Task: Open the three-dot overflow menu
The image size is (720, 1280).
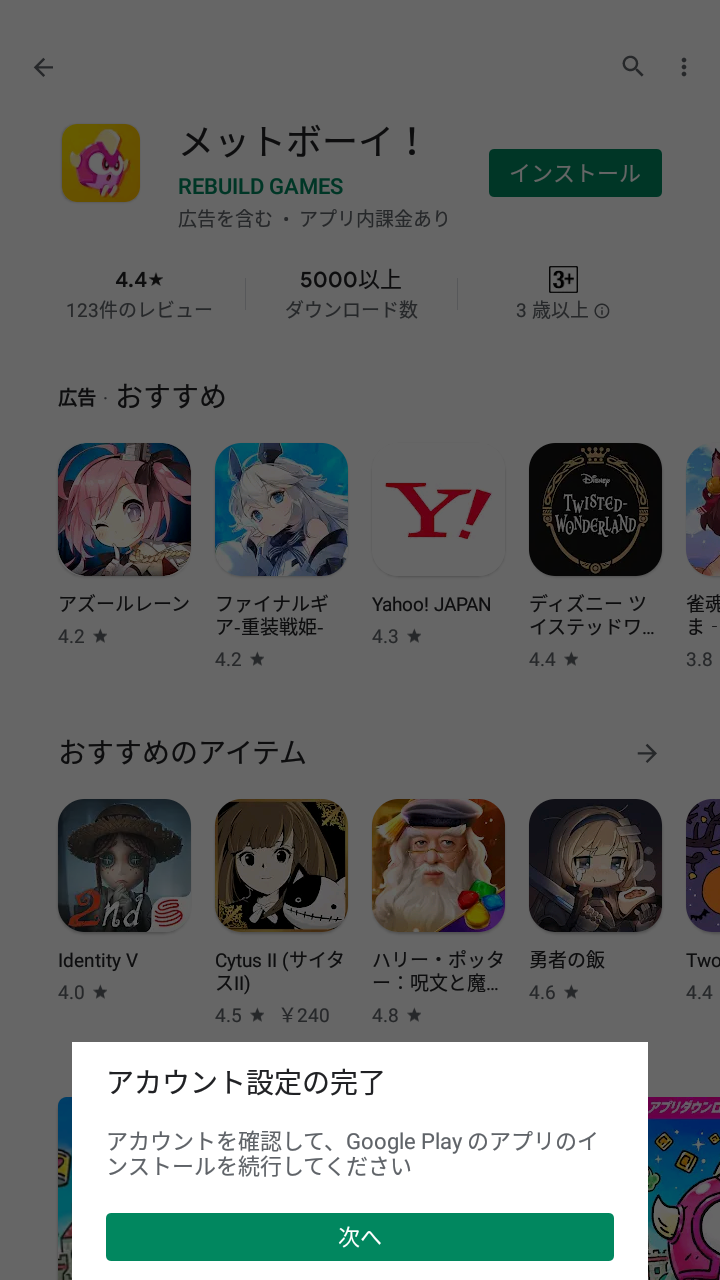Action: [684, 67]
